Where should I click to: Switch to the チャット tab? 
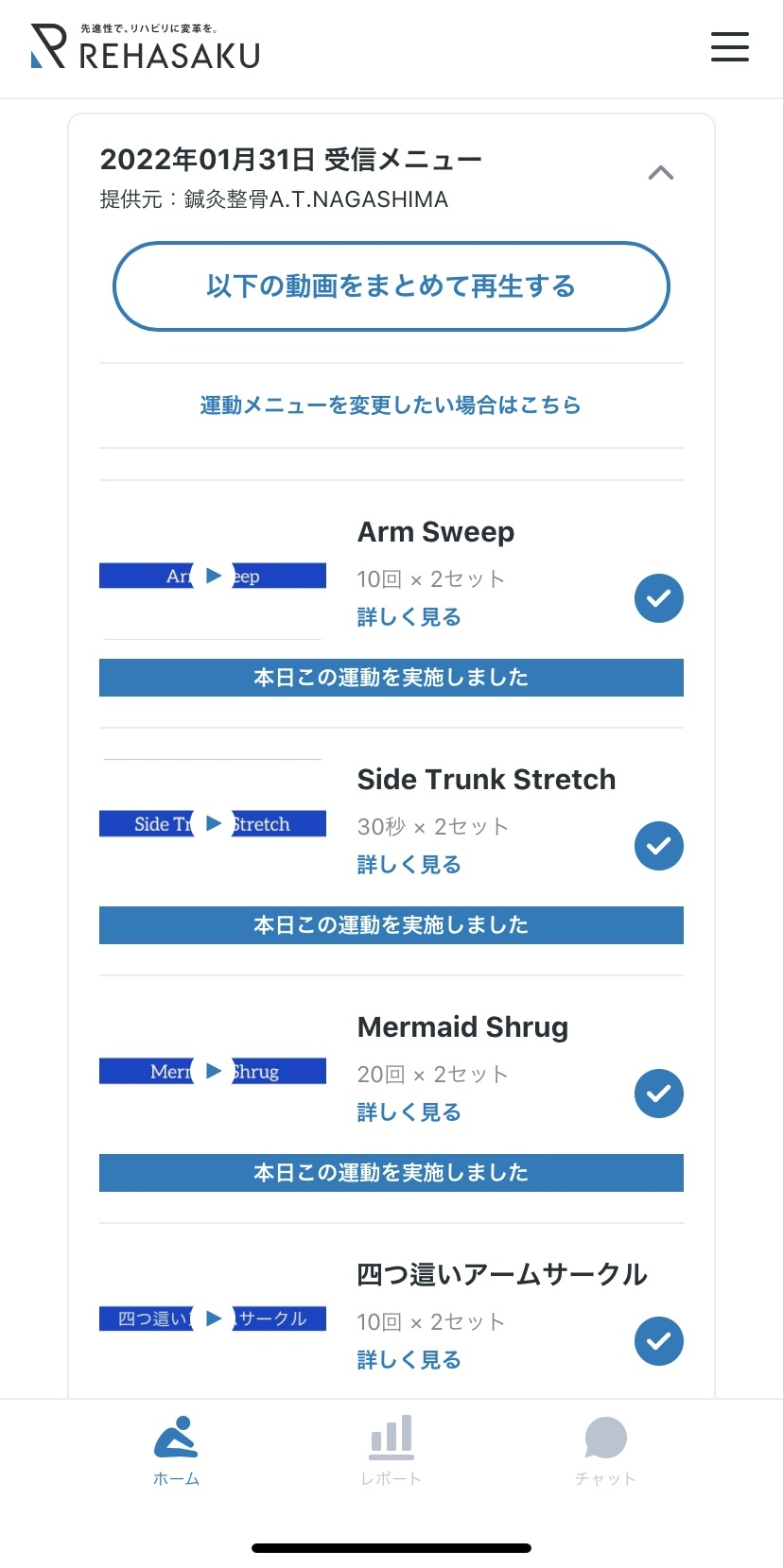(605, 1451)
